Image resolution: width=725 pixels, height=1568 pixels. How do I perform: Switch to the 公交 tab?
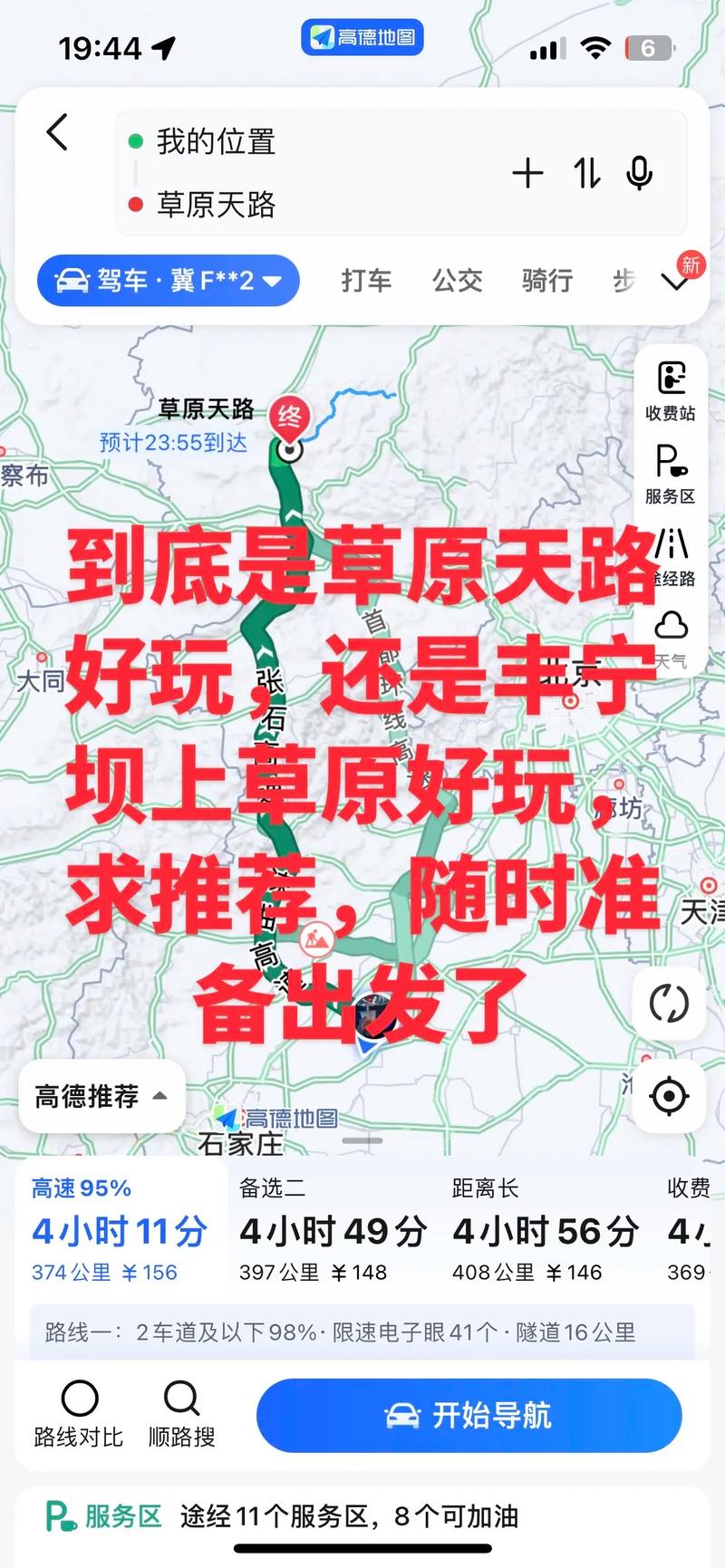click(x=457, y=281)
